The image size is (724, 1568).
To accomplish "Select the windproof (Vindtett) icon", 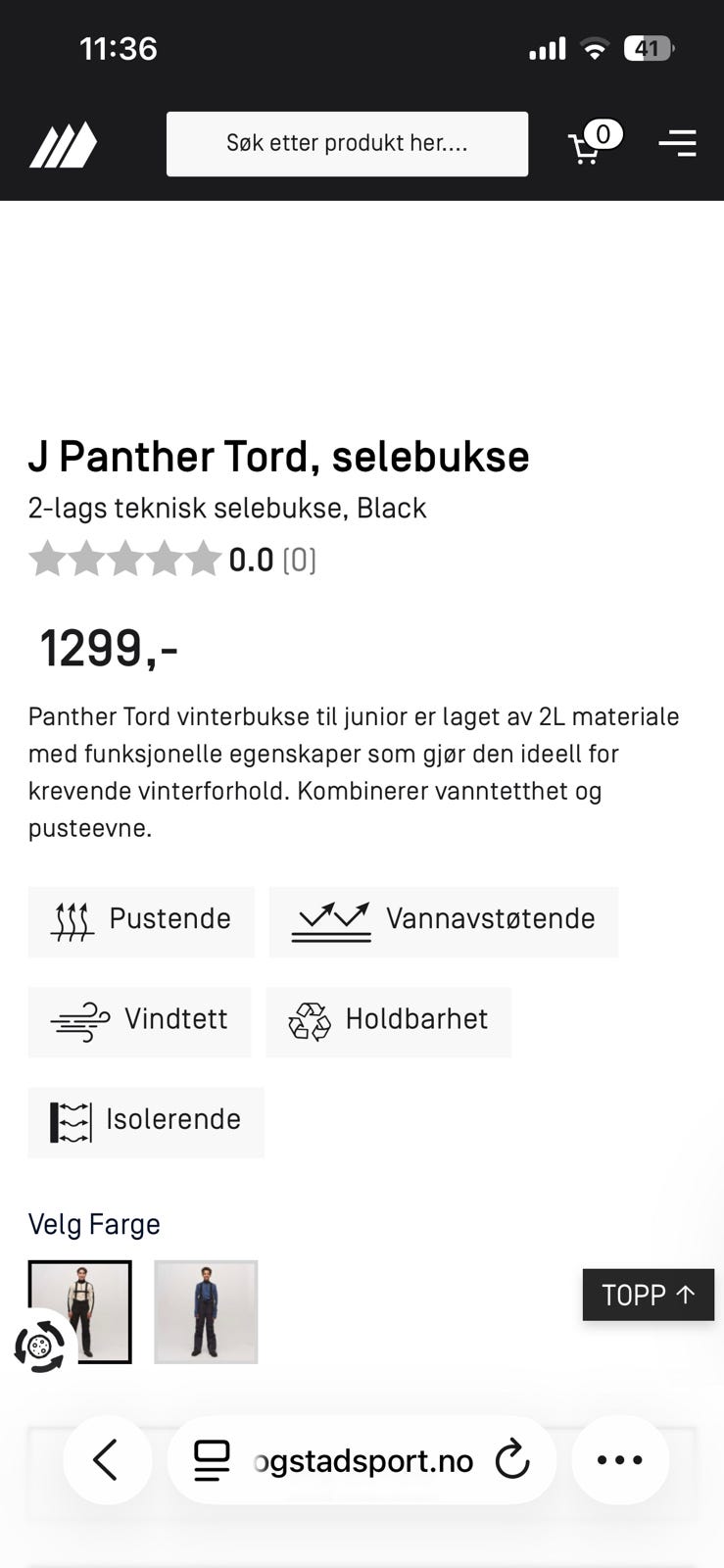I will click(x=75, y=1020).
